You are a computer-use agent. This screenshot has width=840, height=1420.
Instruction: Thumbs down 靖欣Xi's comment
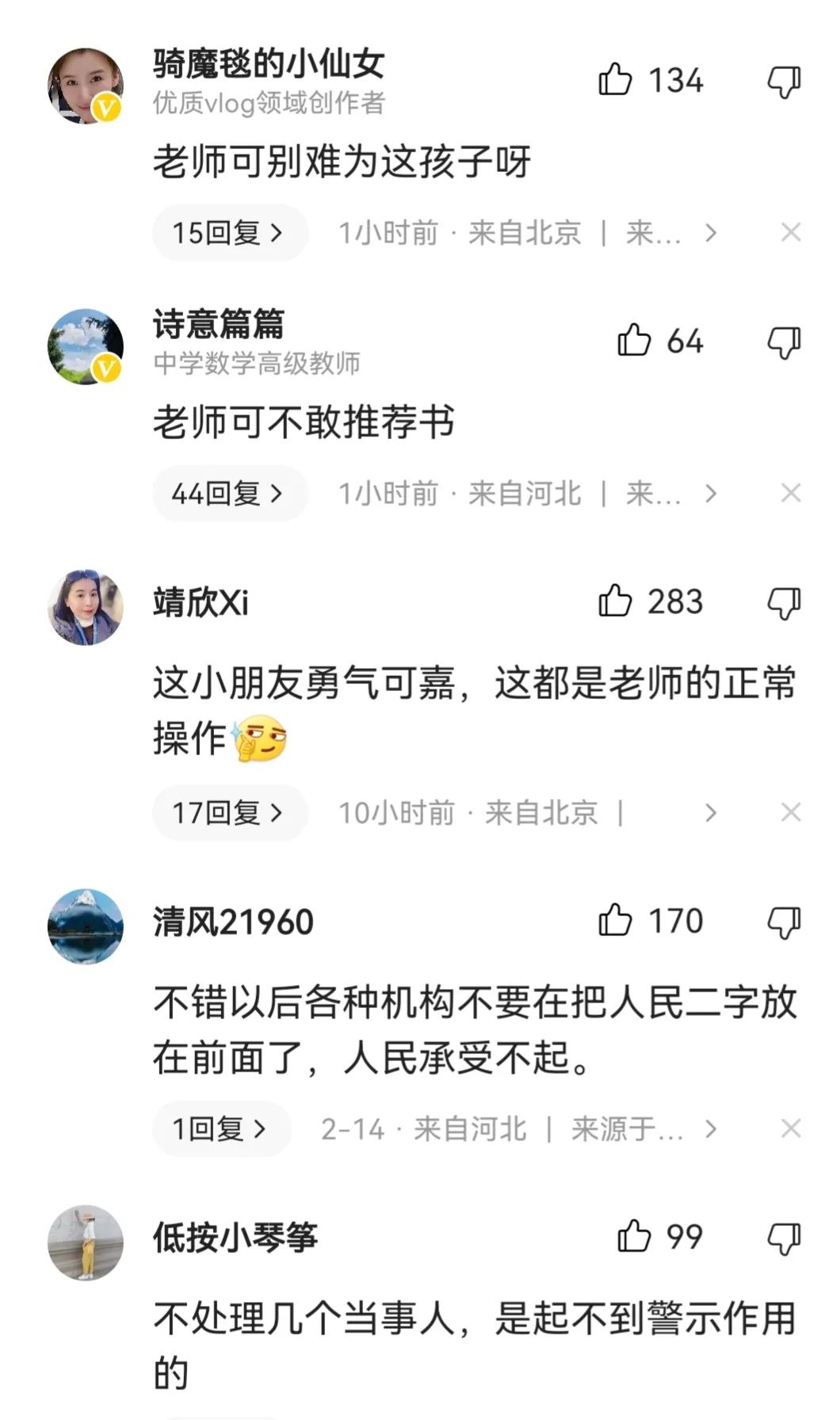tap(782, 605)
